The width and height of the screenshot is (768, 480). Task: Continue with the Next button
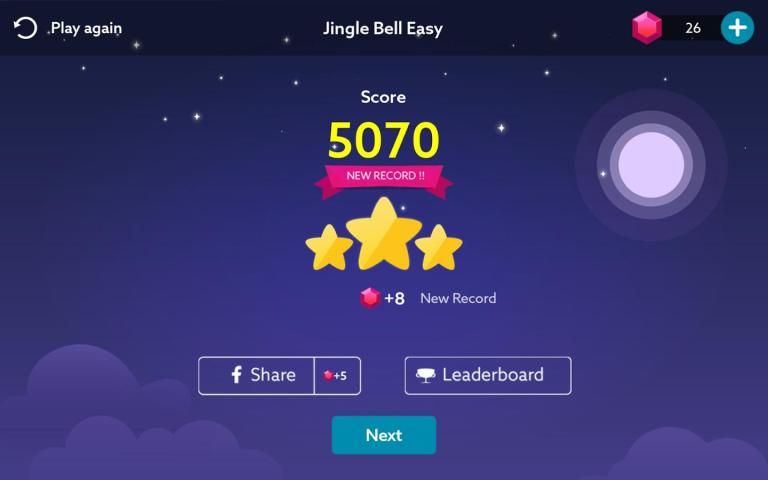384,435
